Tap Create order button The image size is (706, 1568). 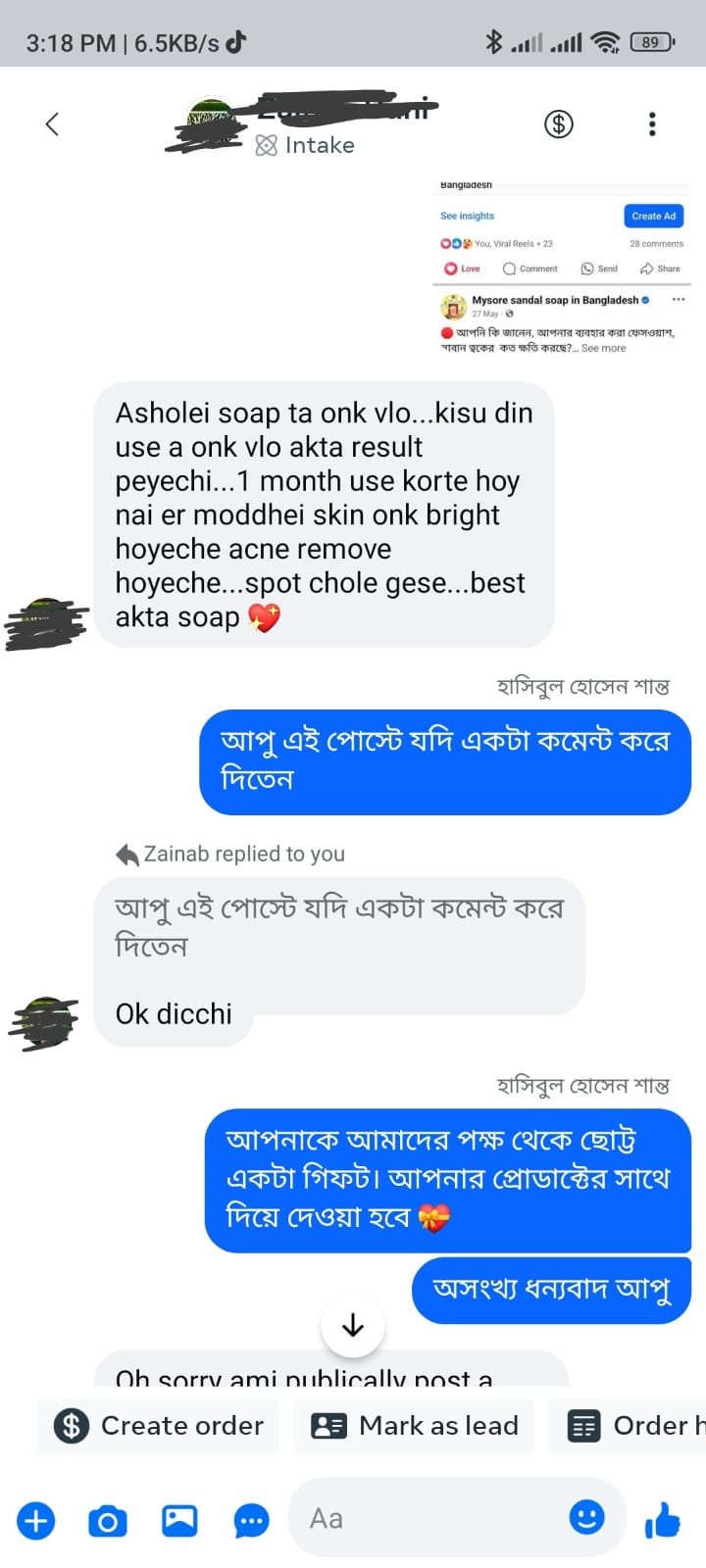coord(159,1426)
